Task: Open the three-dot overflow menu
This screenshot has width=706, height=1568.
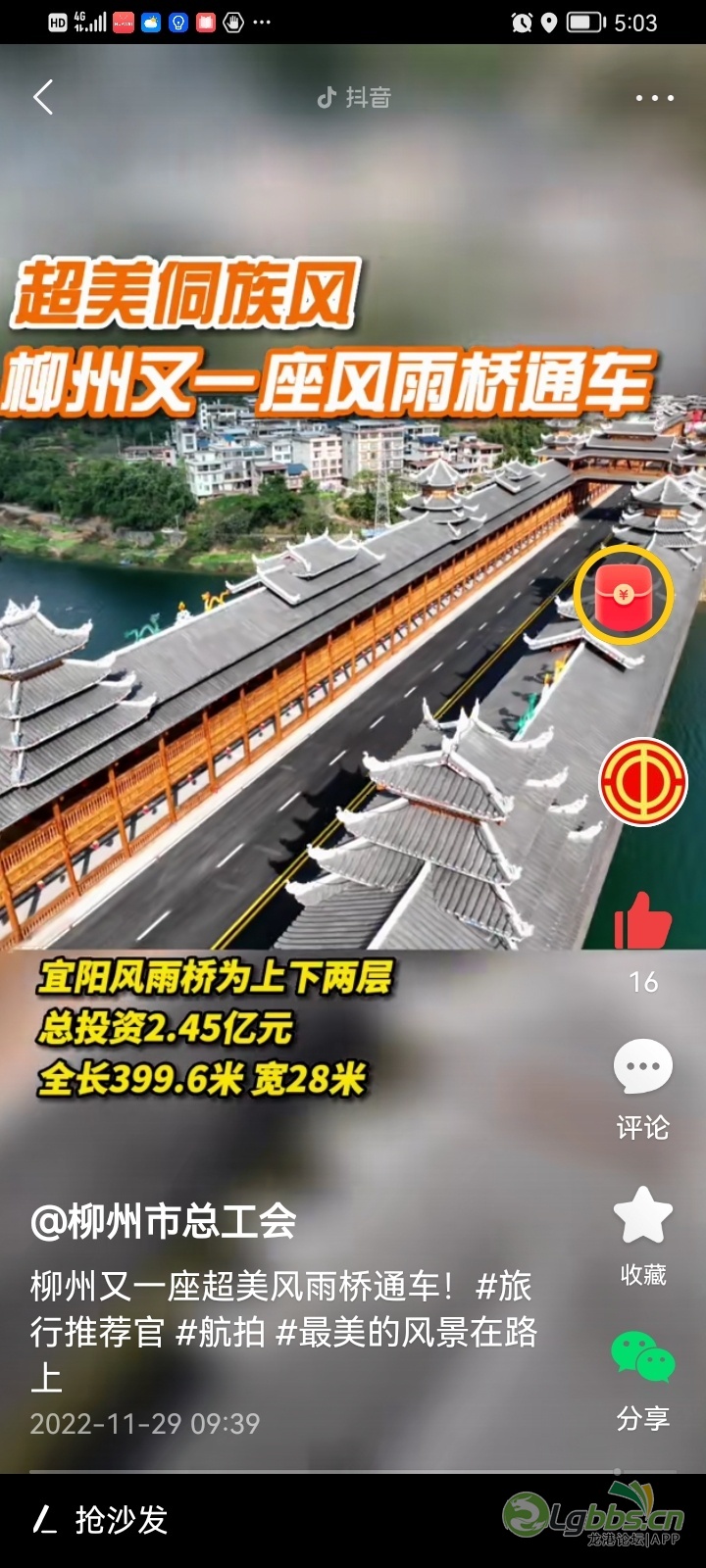Action: (x=654, y=98)
